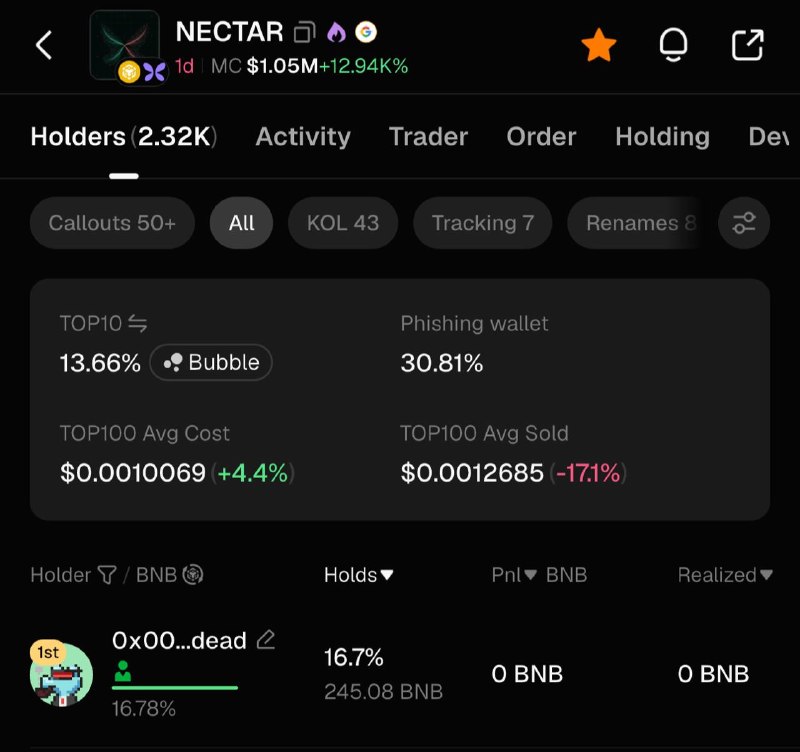Screen dimensions: 800x752
Task: Sort holders by Realized column
Action: (725, 575)
